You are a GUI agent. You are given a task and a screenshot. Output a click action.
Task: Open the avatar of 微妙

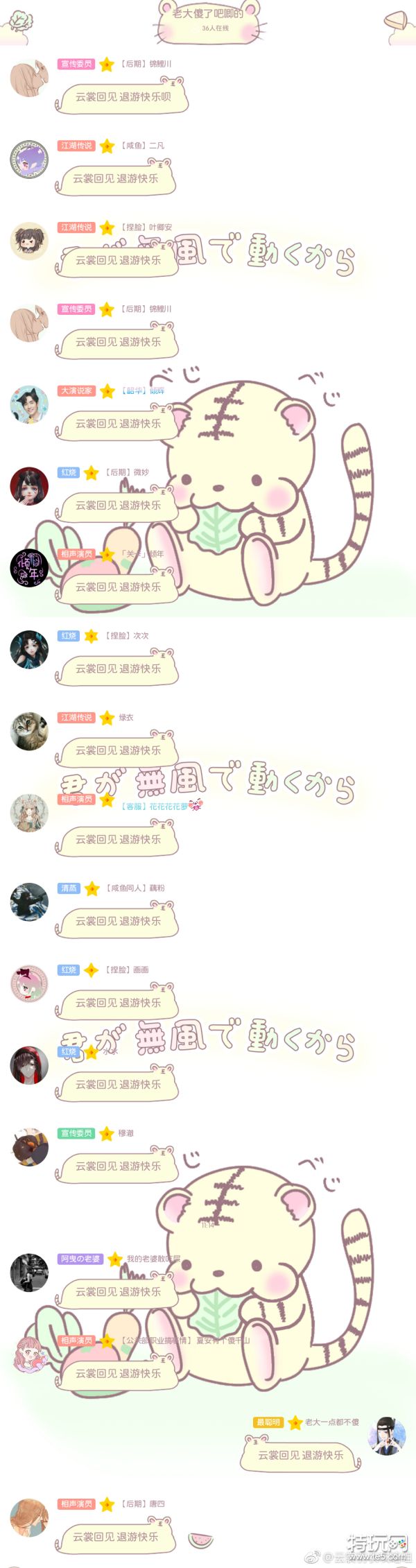29,486
